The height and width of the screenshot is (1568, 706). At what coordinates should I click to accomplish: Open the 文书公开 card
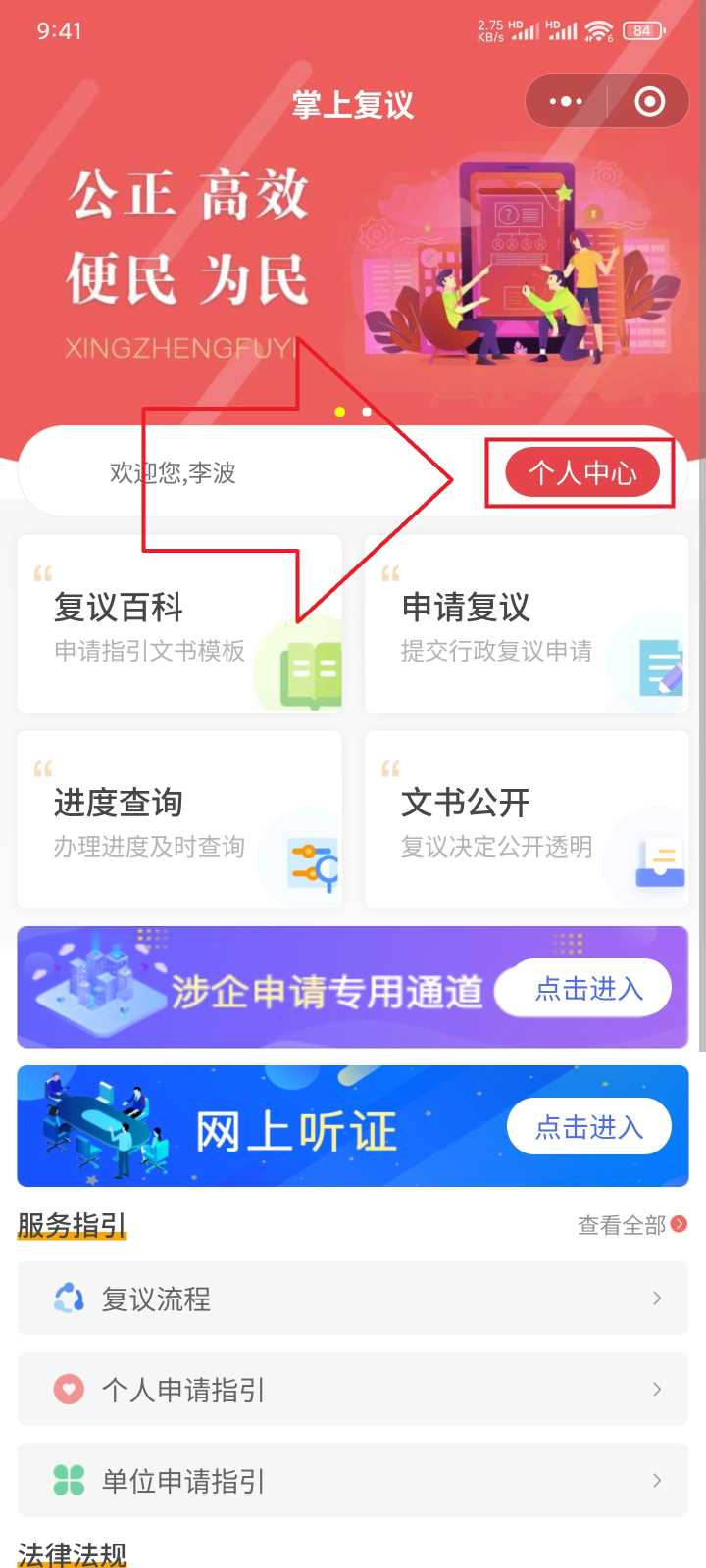(x=527, y=820)
